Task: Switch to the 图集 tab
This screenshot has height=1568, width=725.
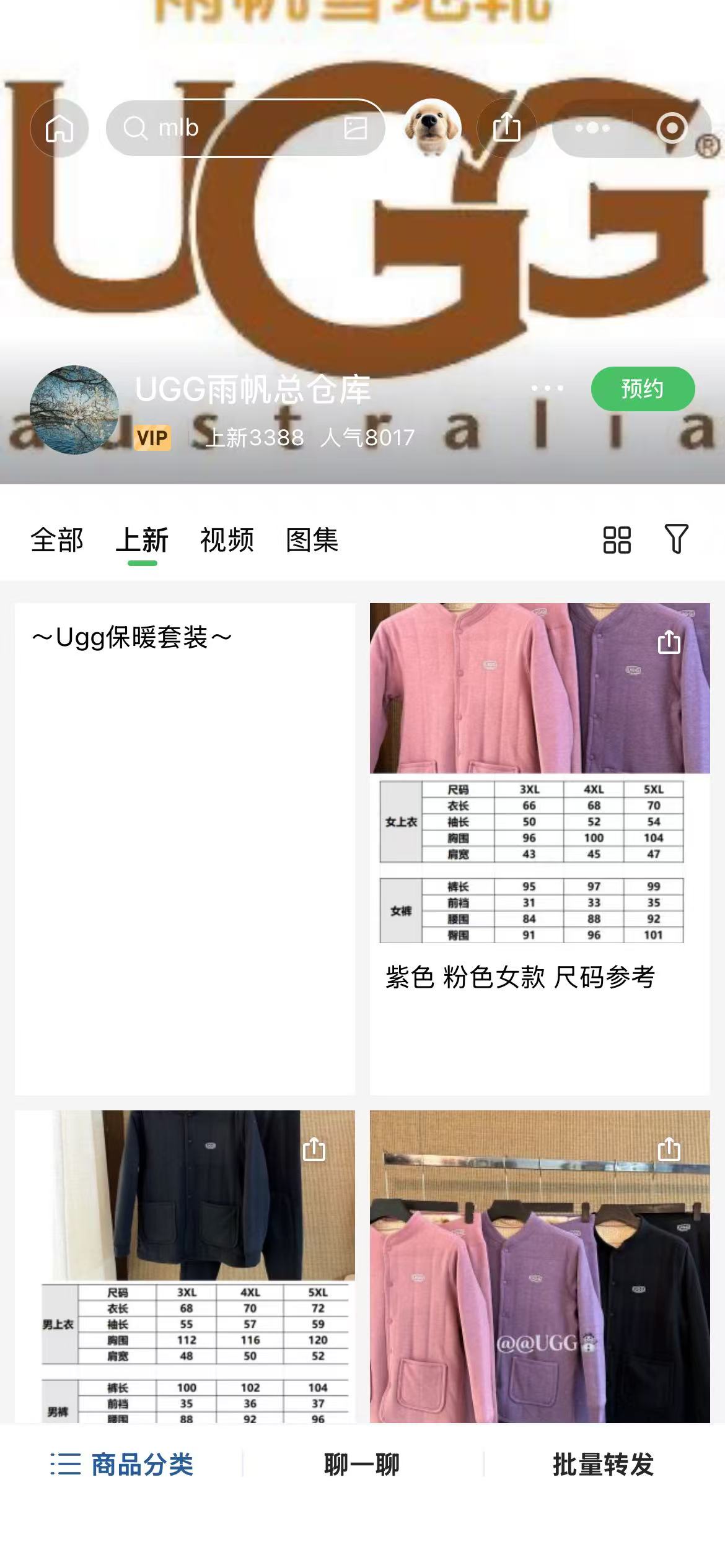Action: click(x=312, y=540)
